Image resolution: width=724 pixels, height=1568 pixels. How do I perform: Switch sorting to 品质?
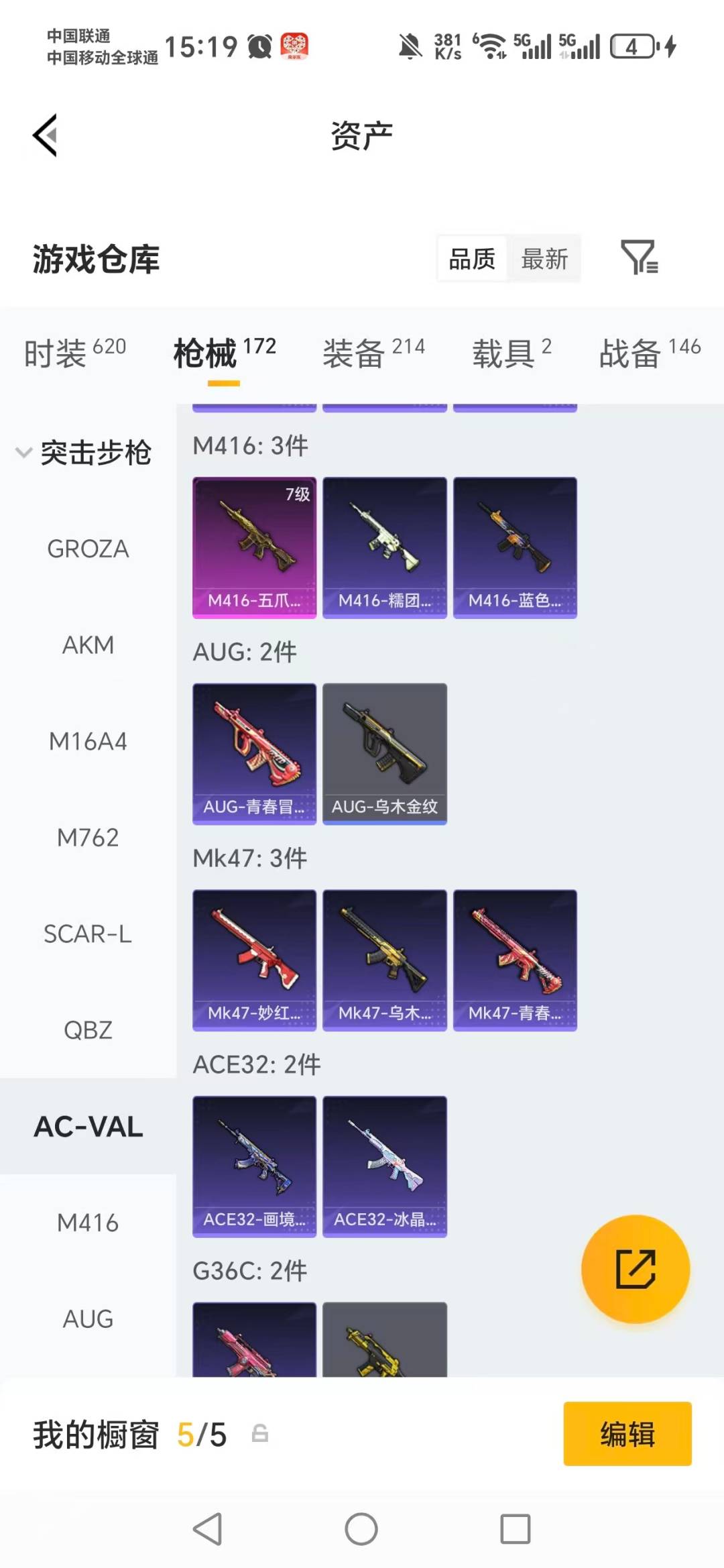(x=471, y=258)
